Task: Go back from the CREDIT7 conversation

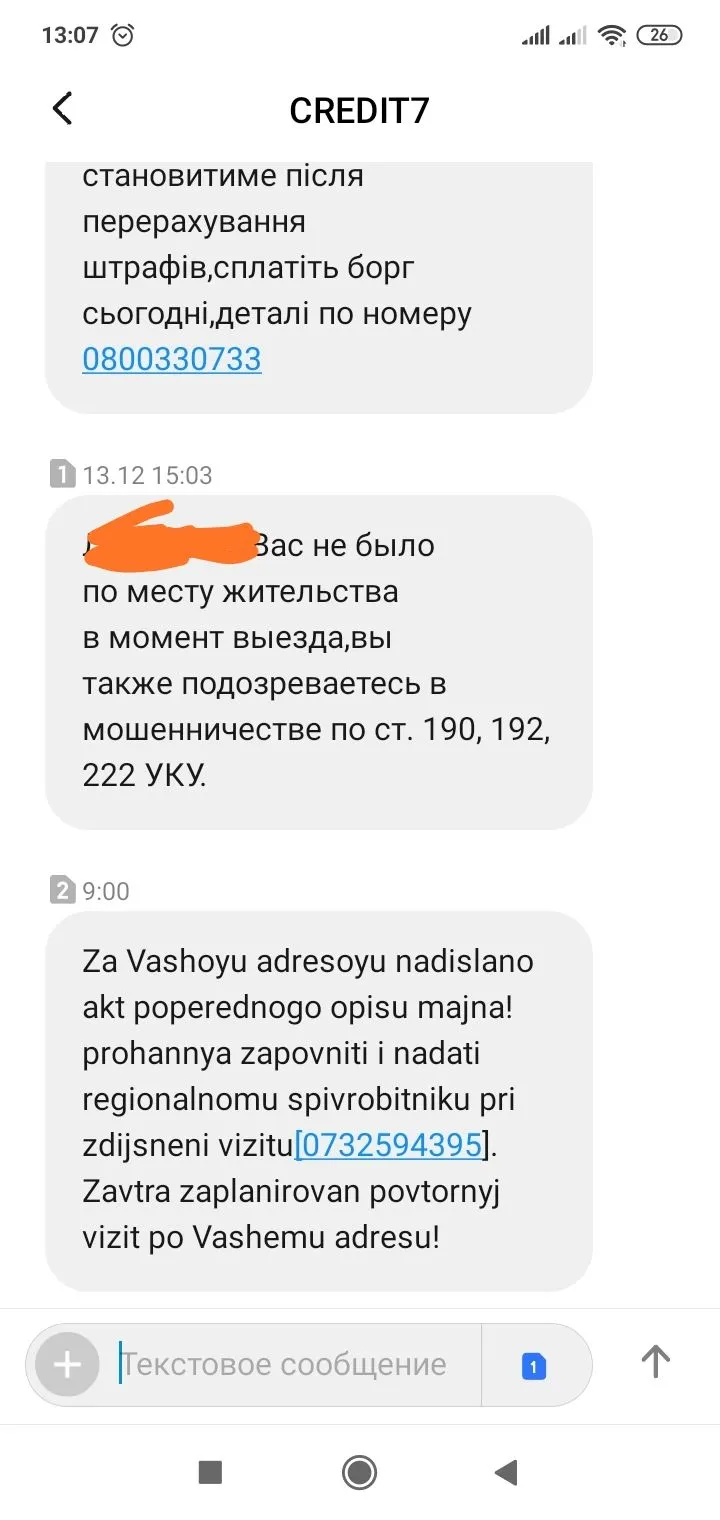Action: pos(62,109)
